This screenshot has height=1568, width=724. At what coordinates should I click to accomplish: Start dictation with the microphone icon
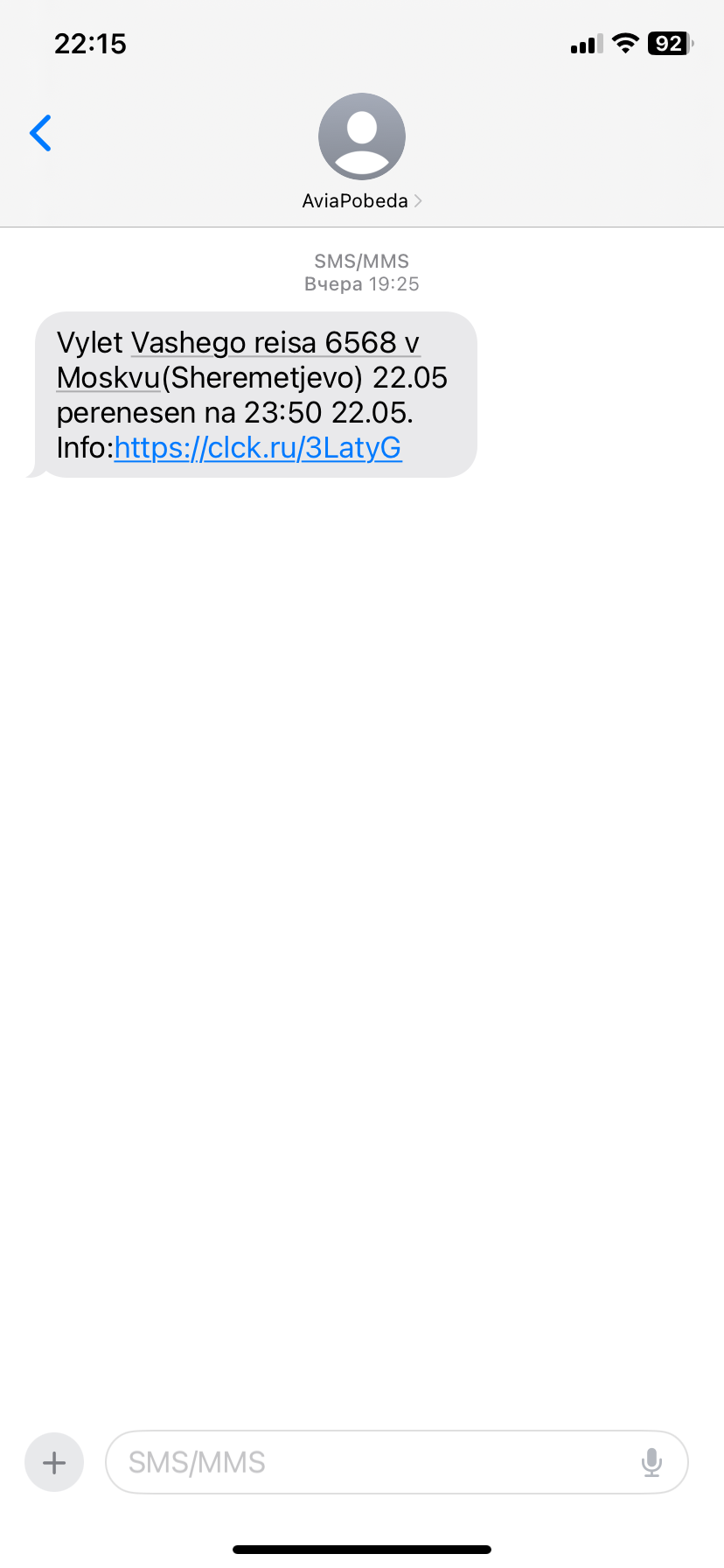651,1462
